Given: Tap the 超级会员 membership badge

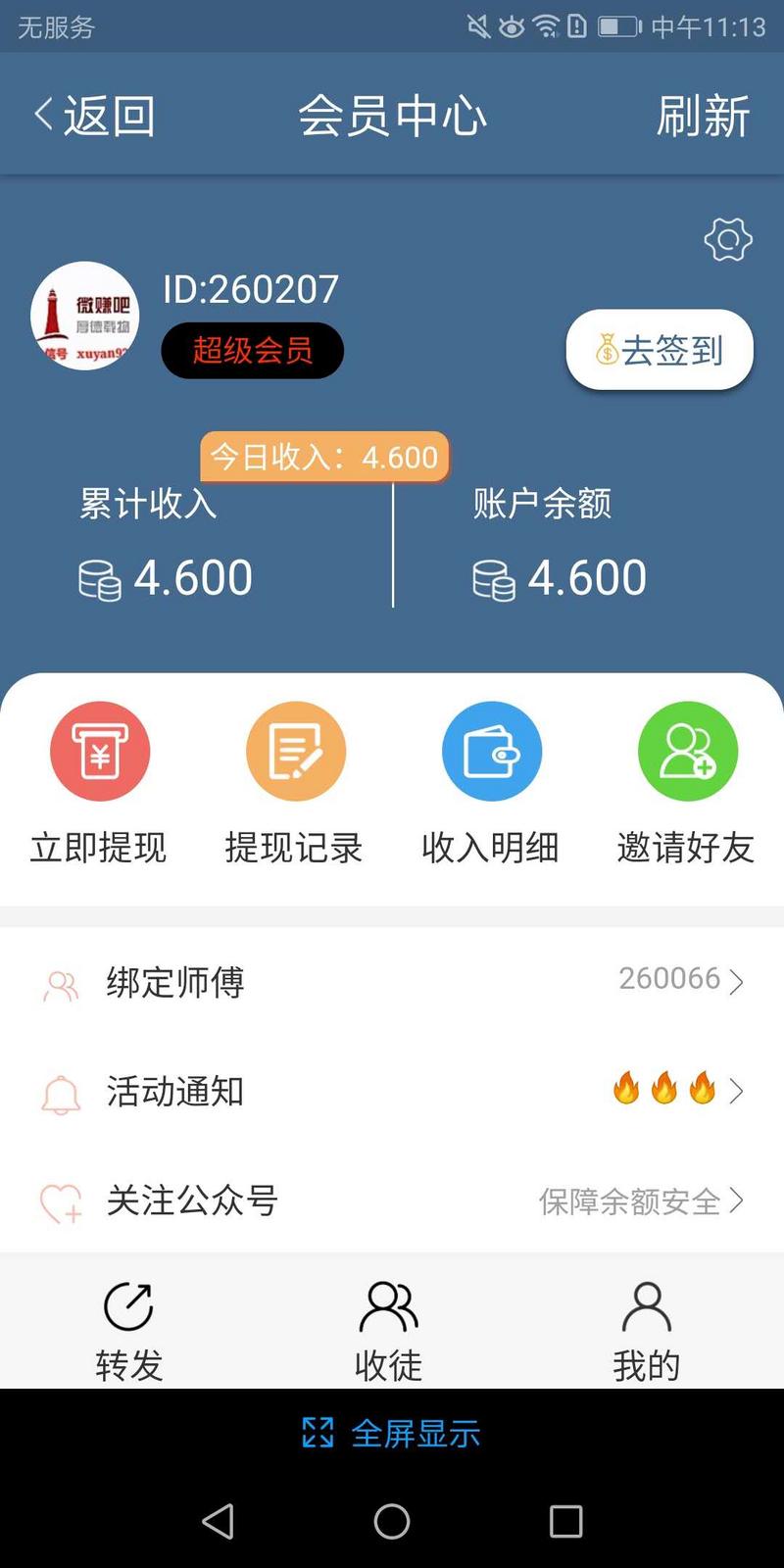Looking at the screenshot, I should coord(251,350).
